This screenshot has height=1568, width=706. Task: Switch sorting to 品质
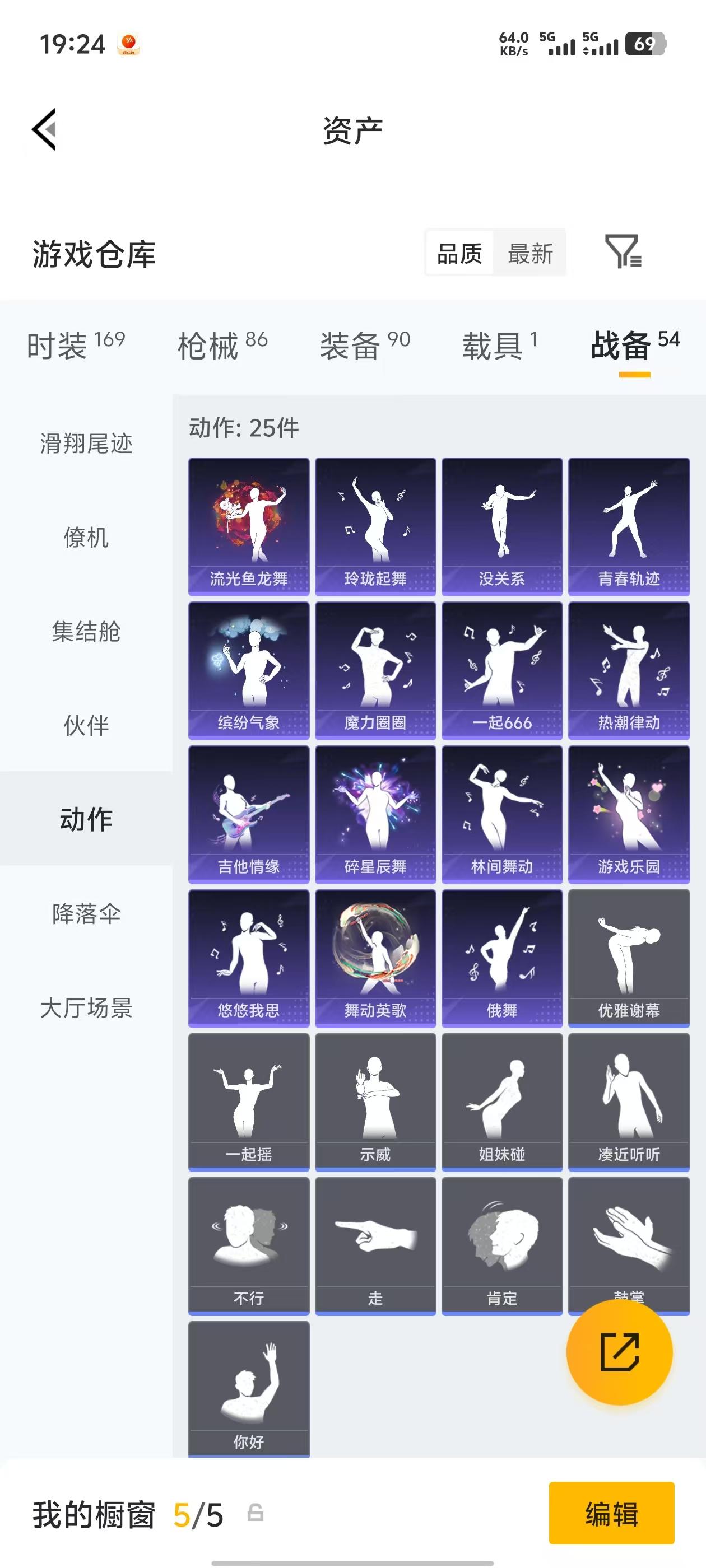tap(459, 254)
